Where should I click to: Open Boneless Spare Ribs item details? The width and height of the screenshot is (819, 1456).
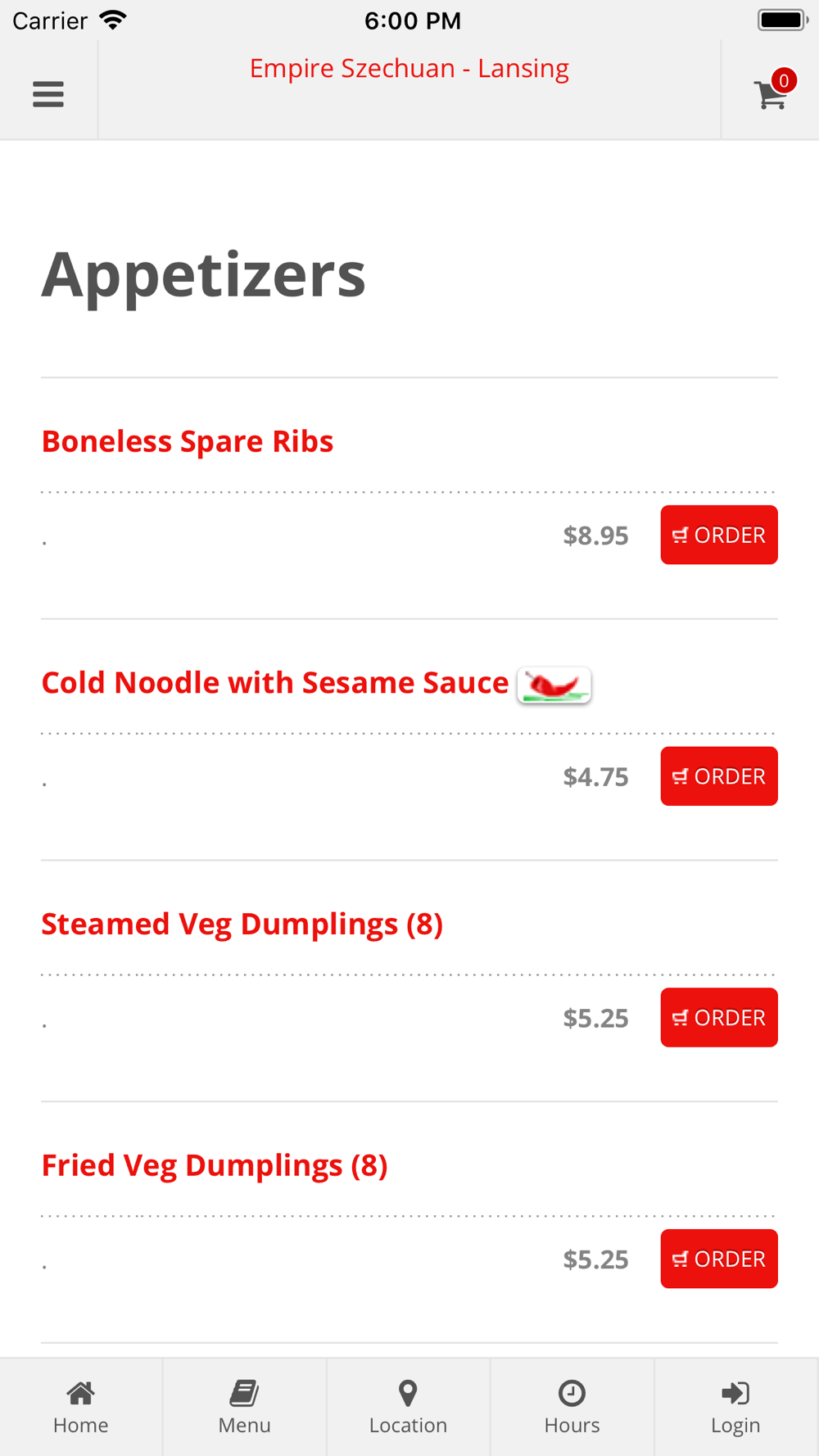pos(188,441)
